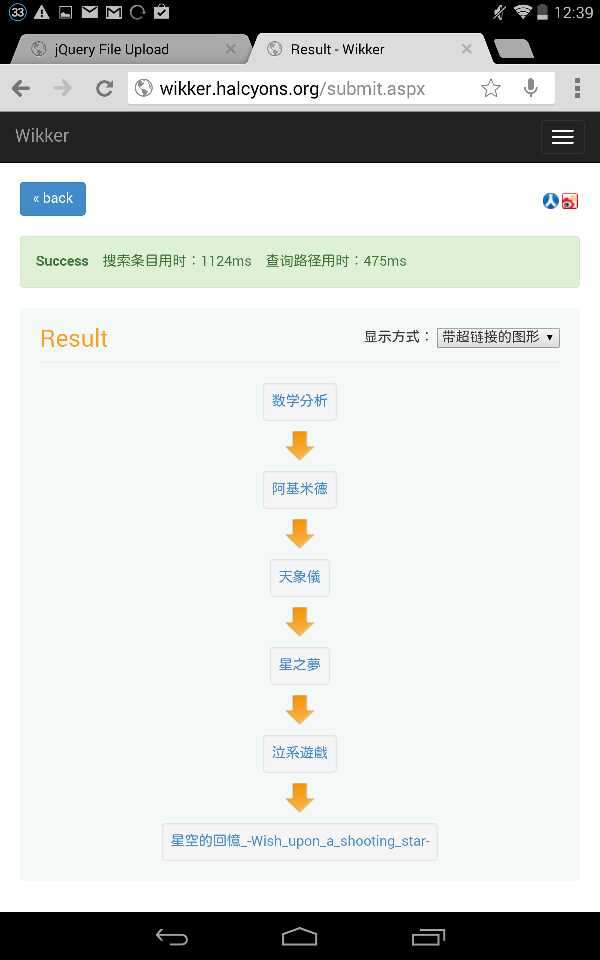Open the 星之夢 link
The width and height of the screenshot is (600, 960).
[299, 665]
